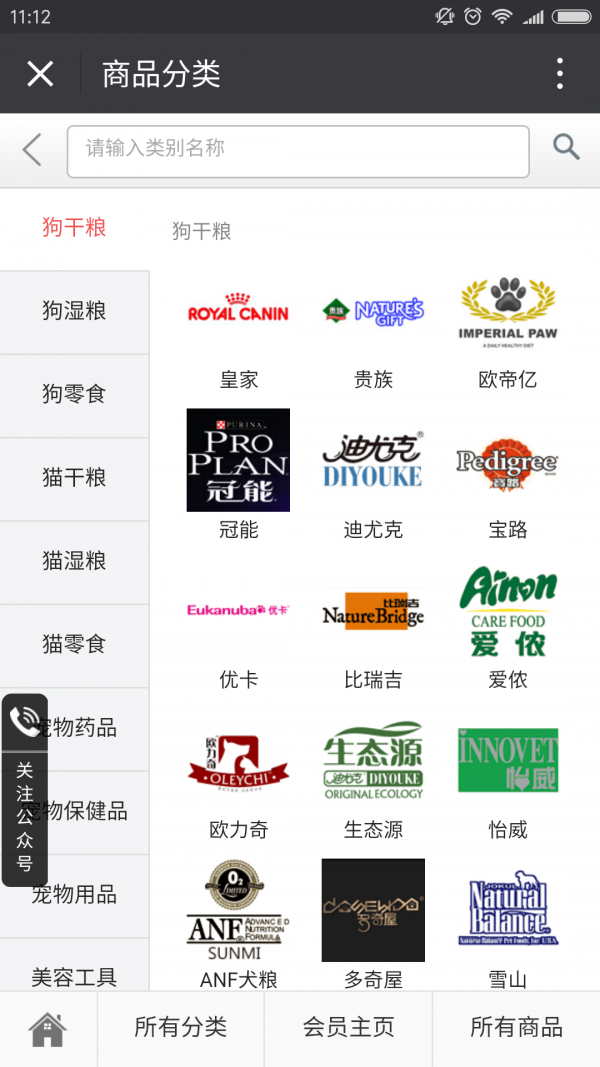
Task: Switch to 会员主页
Action: point(348,1028)
